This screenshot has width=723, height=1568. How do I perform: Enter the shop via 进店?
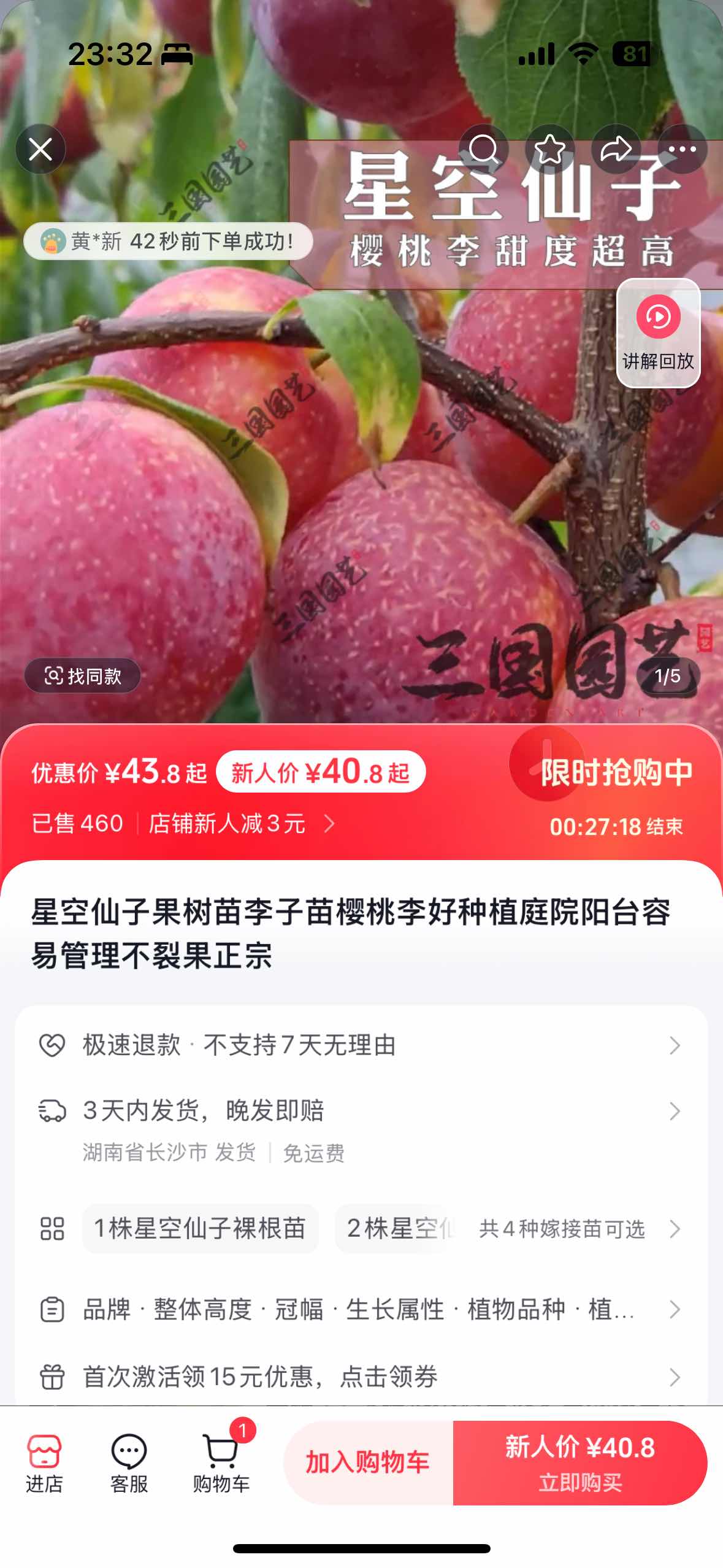44,1462
